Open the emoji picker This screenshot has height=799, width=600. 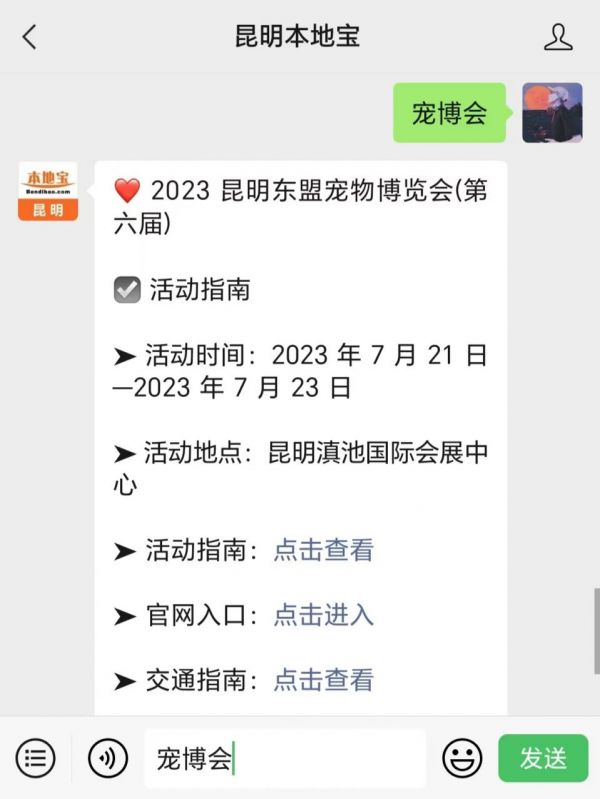pos(462,758)
